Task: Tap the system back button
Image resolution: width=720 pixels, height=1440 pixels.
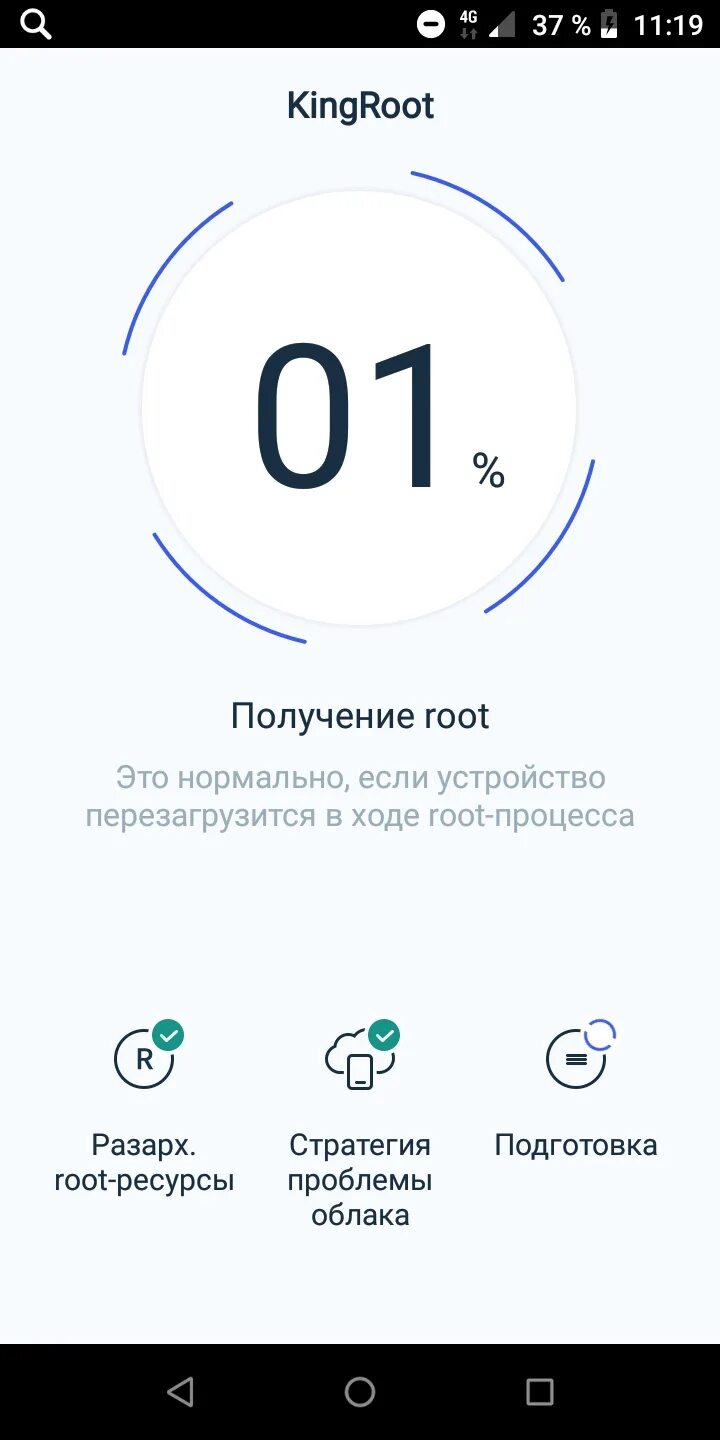Action: pyautogui.click(x=180, y=1391)
